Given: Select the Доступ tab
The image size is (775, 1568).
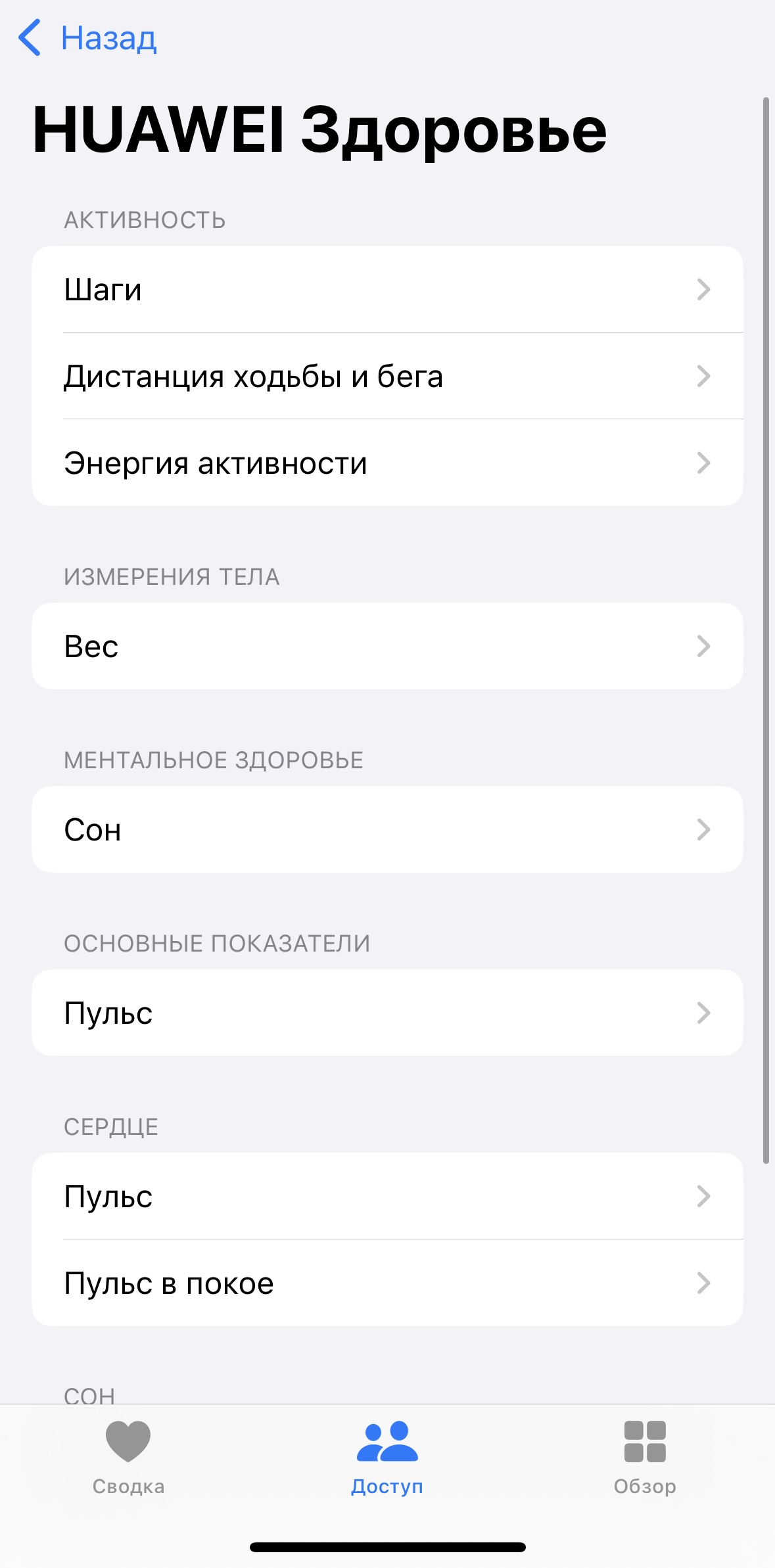Looking at the screenshot, I should point(387,1457).
